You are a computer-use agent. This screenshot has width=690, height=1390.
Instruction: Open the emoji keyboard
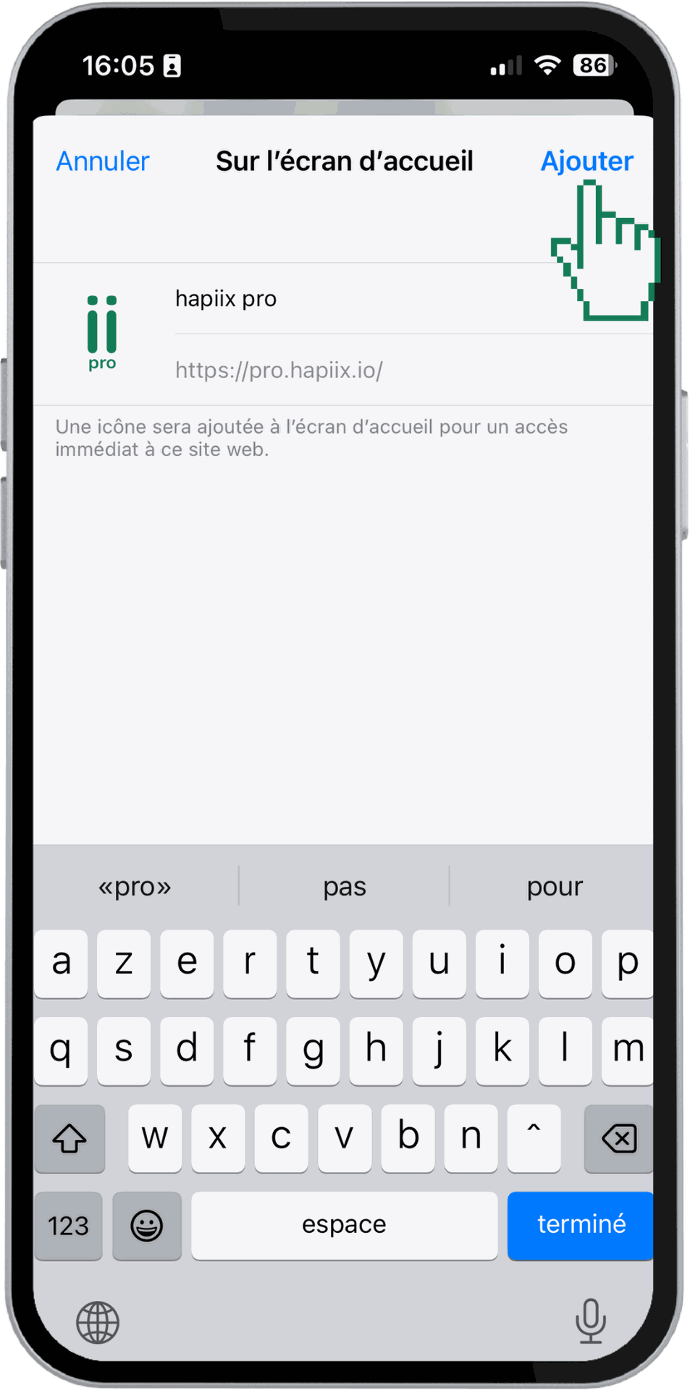click(147, 1225)
